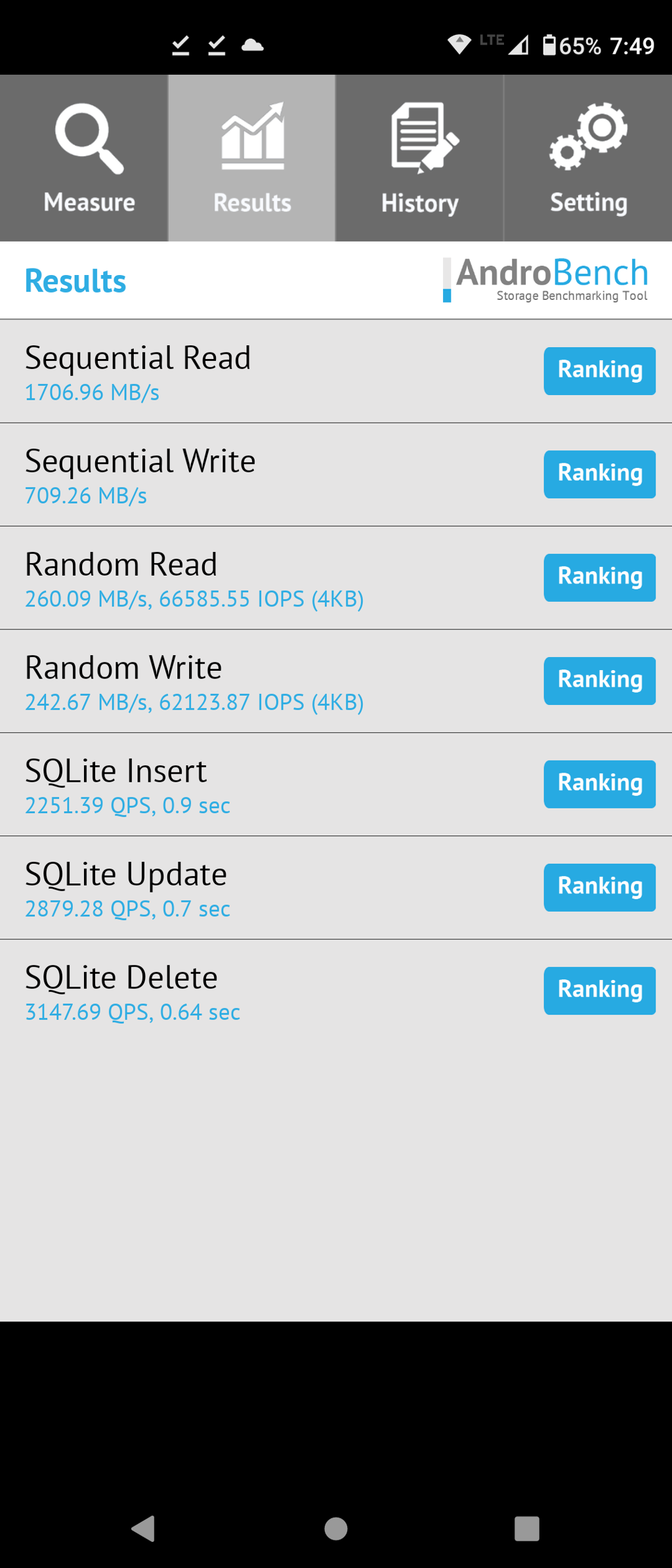
Task: Check SQLite Insert ranking
Action: coord(599,784)
